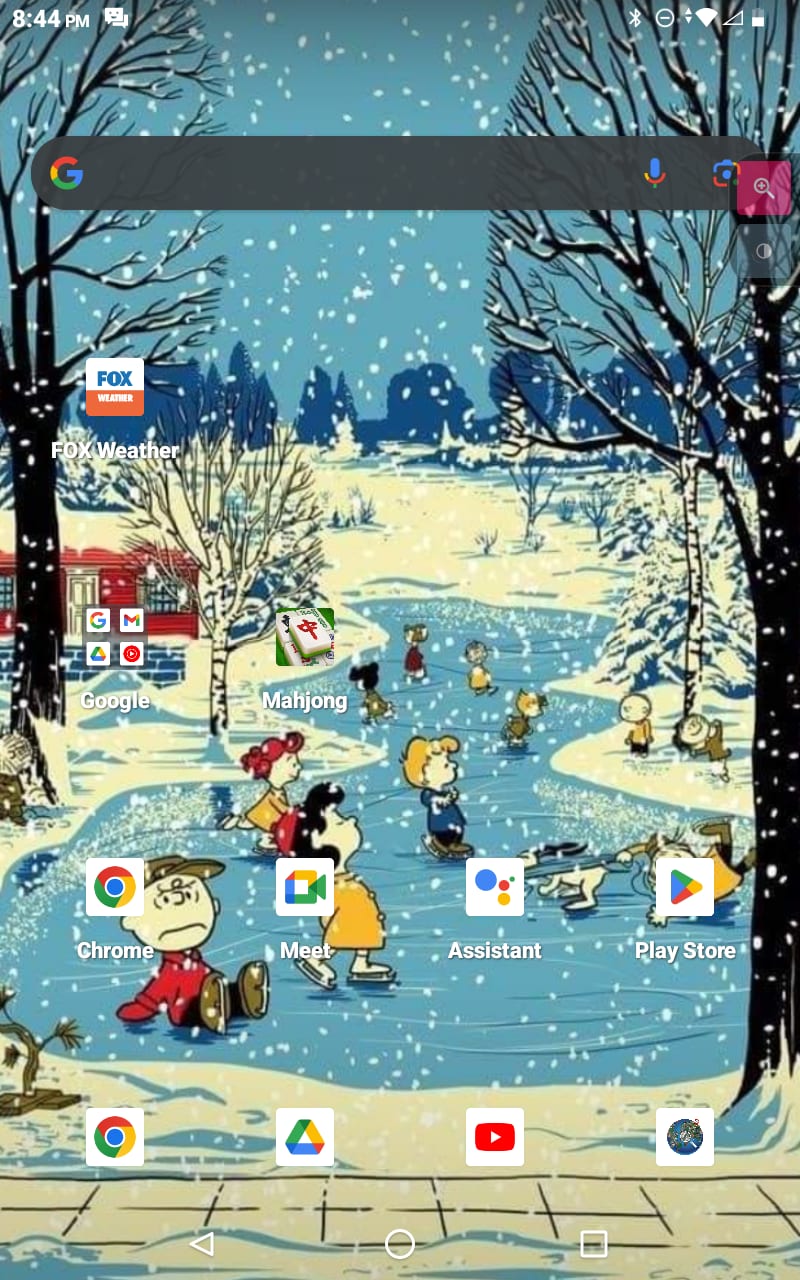
Task: Open the Play Store
Action: click(685, 887)
